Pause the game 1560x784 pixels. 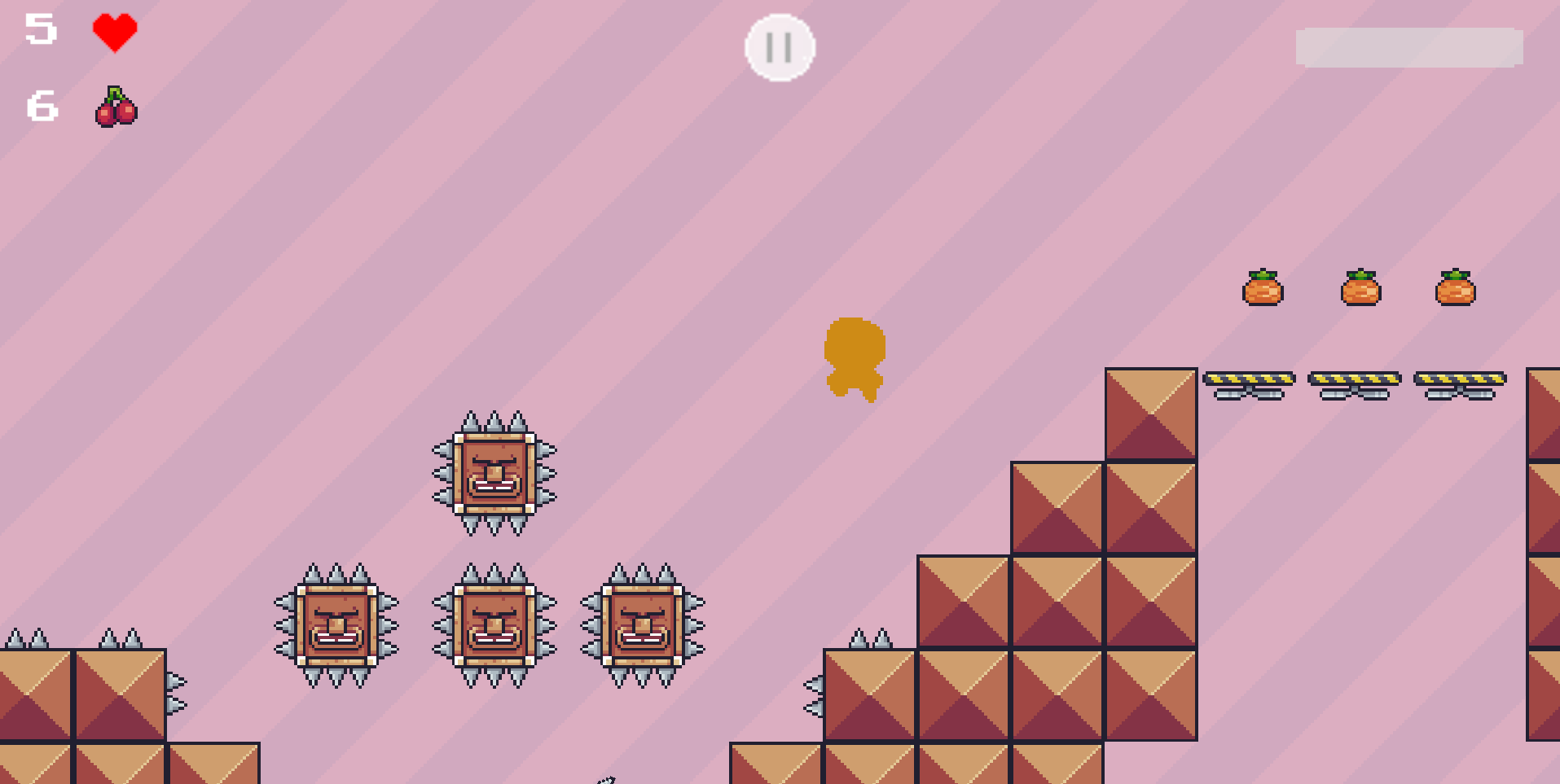780,48
